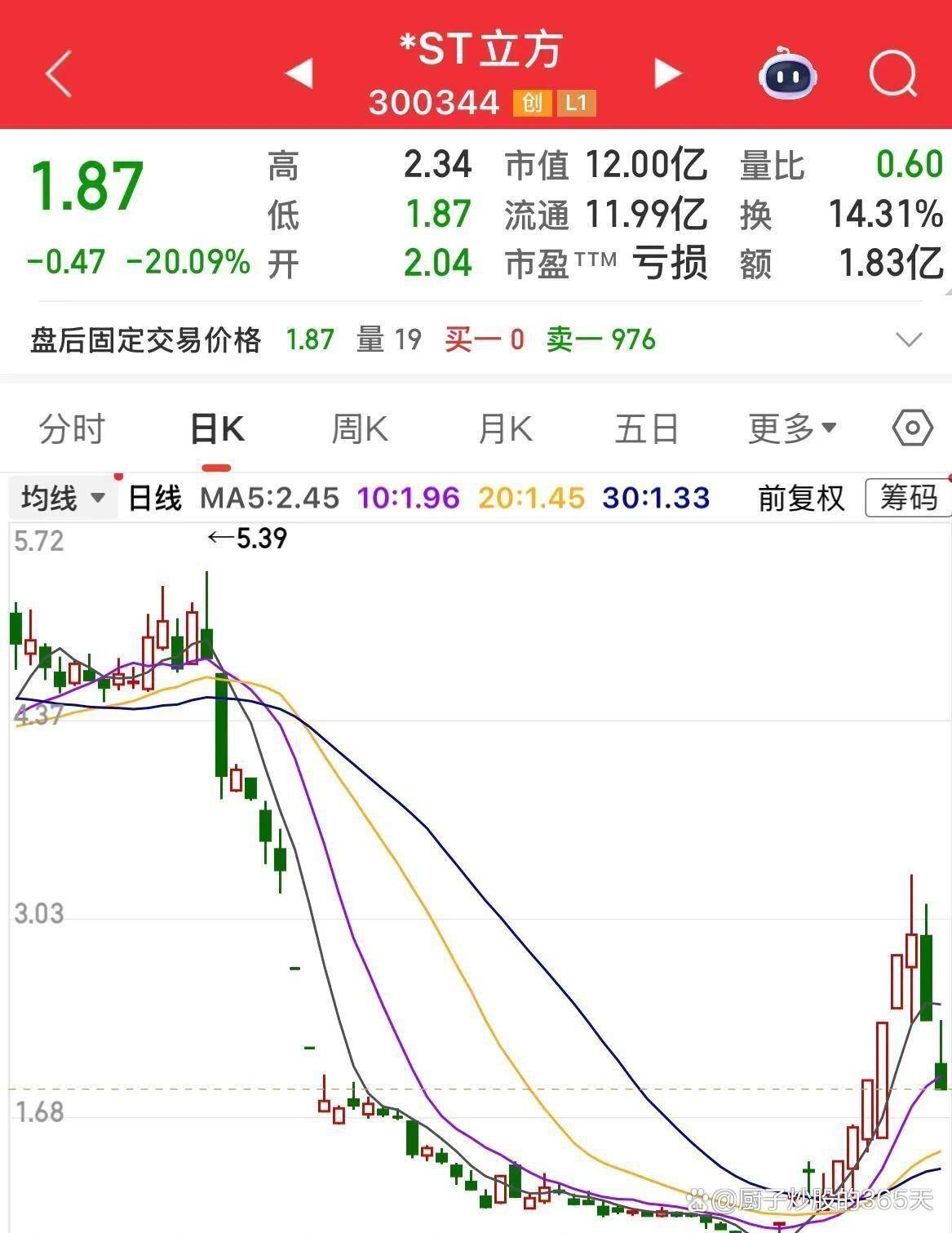Screen dimensions: 952x1233
Task: Select the 日K chart tab
Action: coord(216,428)
